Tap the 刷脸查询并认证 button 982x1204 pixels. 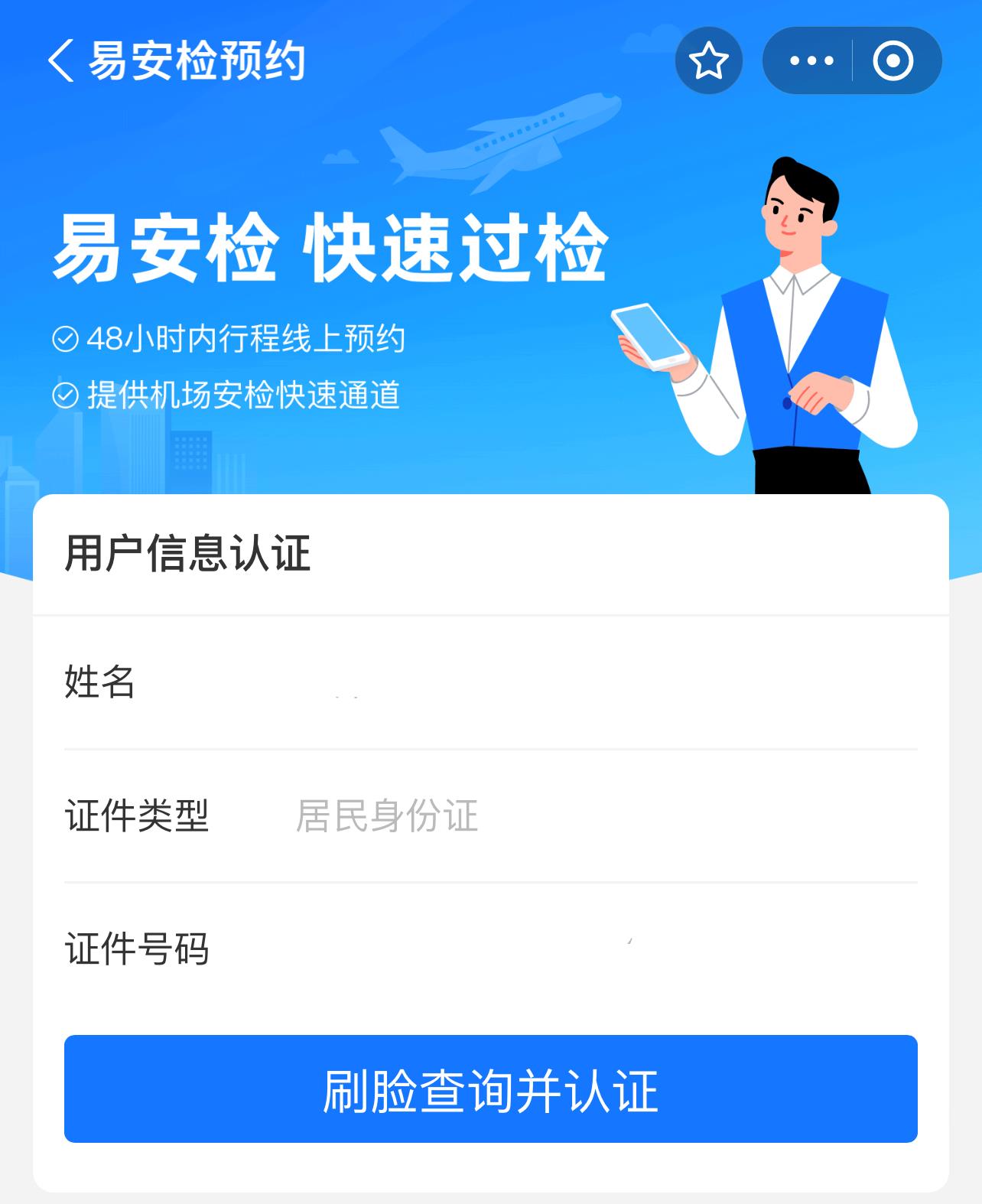[x=490, y=1088]
